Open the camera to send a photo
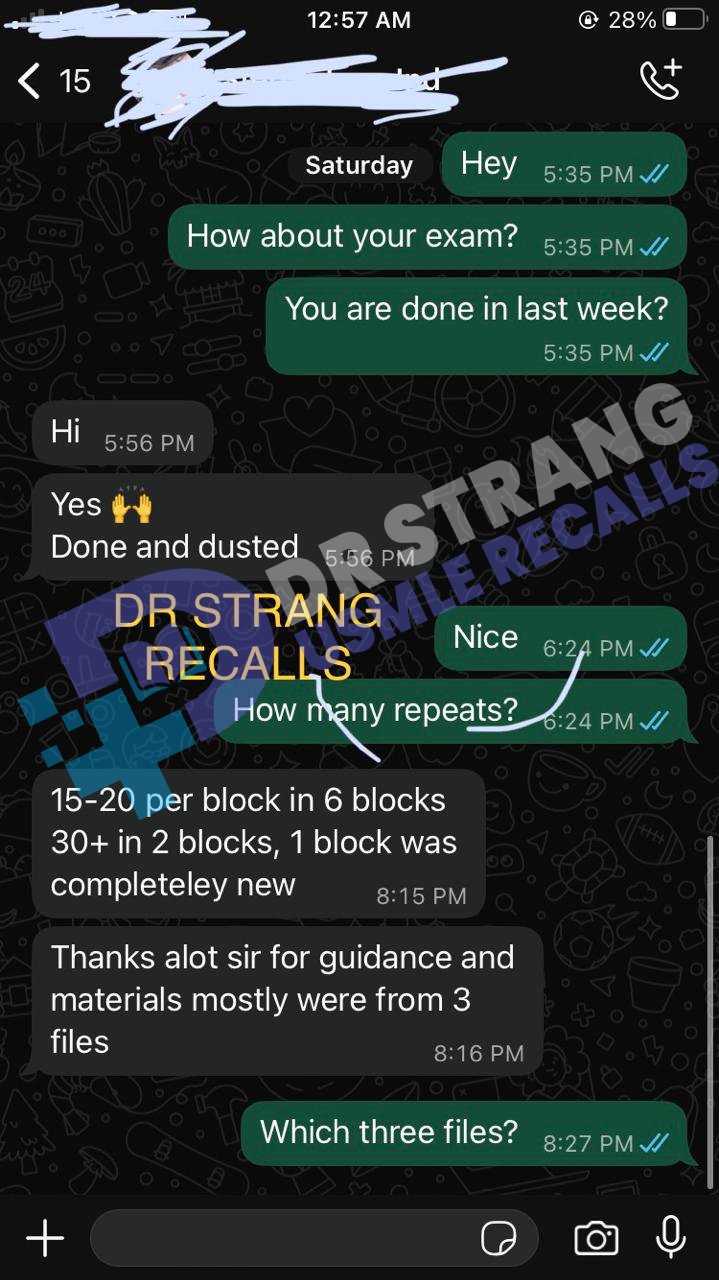The height and width of the screenshot is (1280, 719). tap(596, 1240)
